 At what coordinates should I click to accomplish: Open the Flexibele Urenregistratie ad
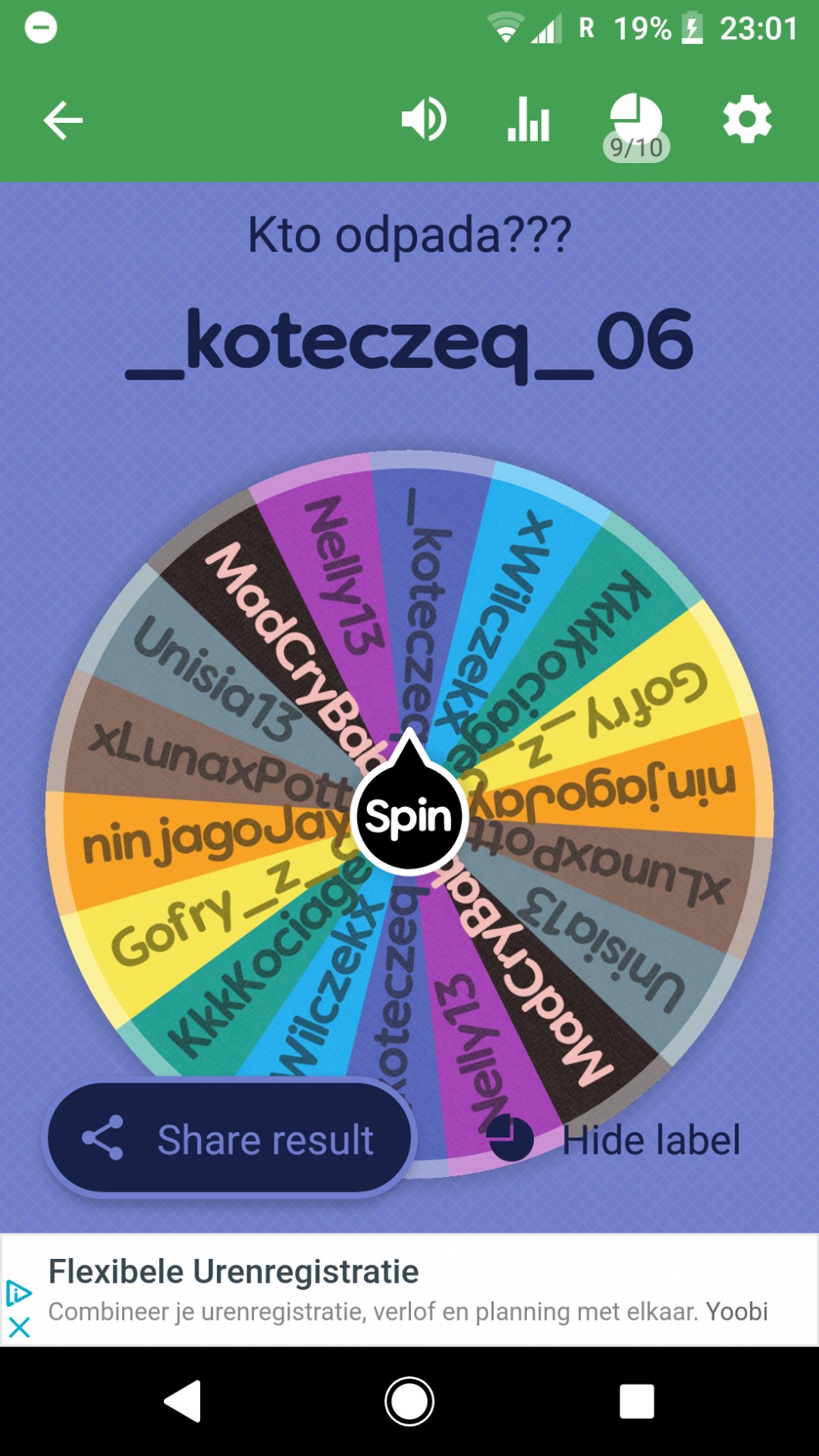(x=409, y=1290)
